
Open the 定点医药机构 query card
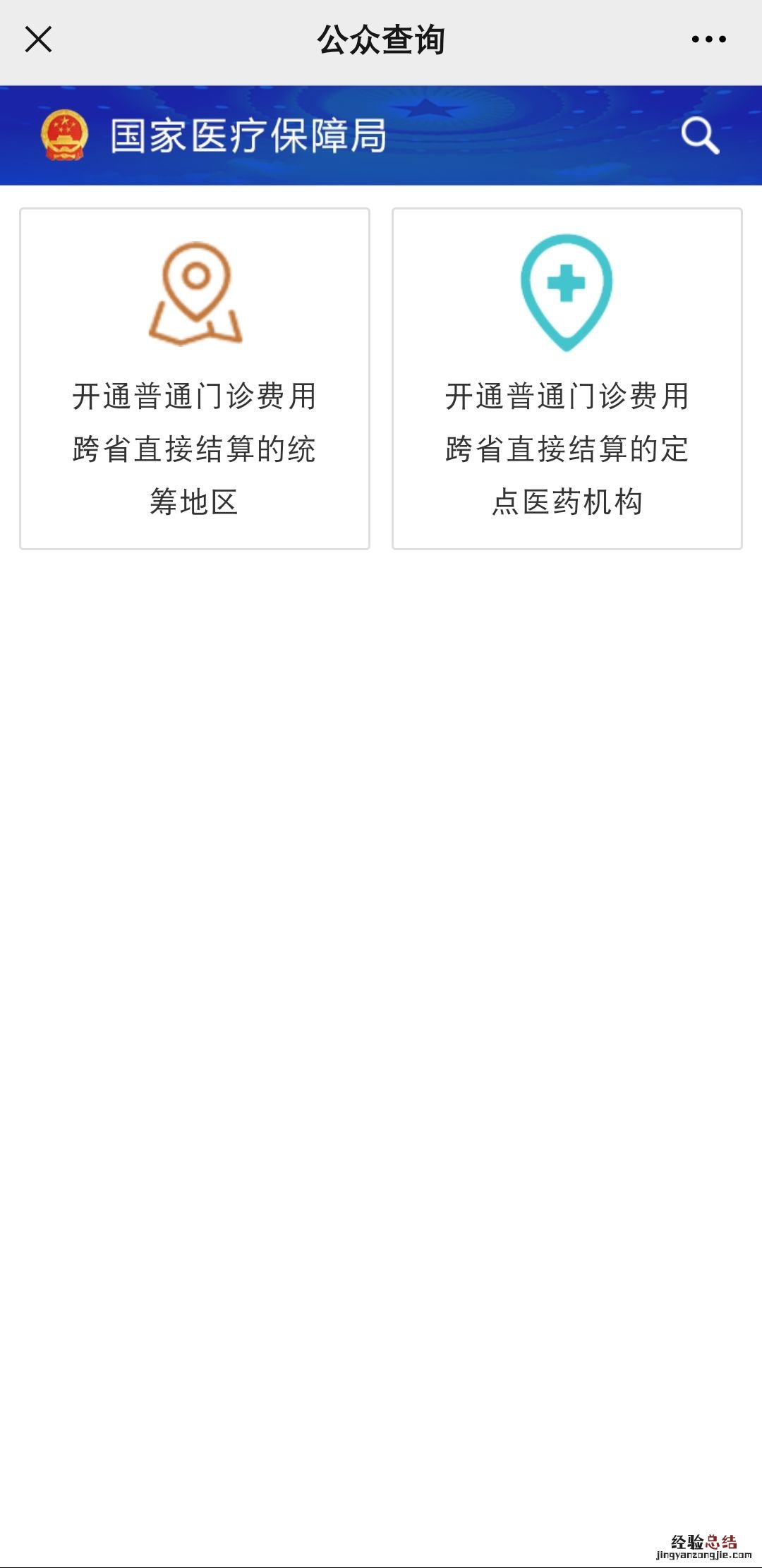coord(567,379)
